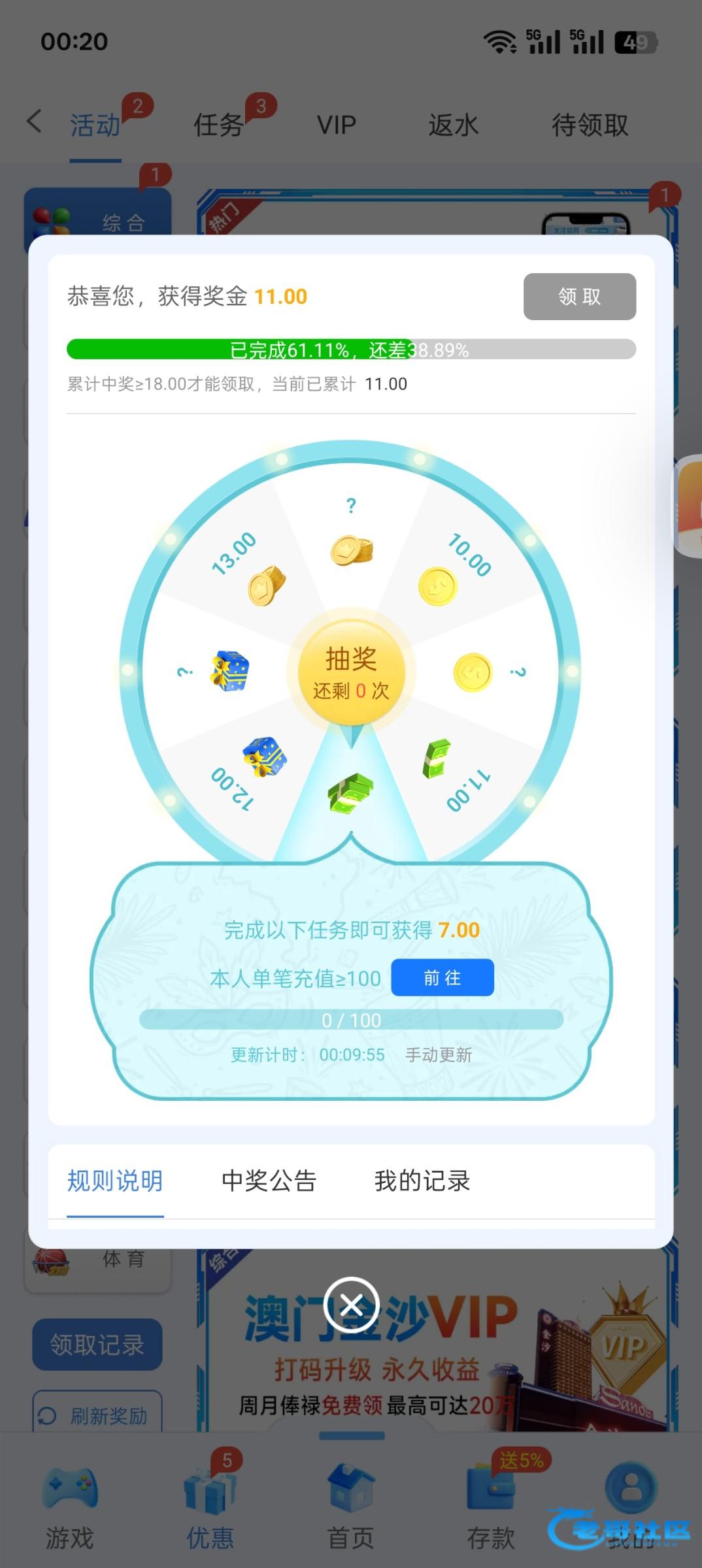This screenshot has width=702, height=1568.
Task: Open 领取记录 button
Action: [x=97, y=1345]
